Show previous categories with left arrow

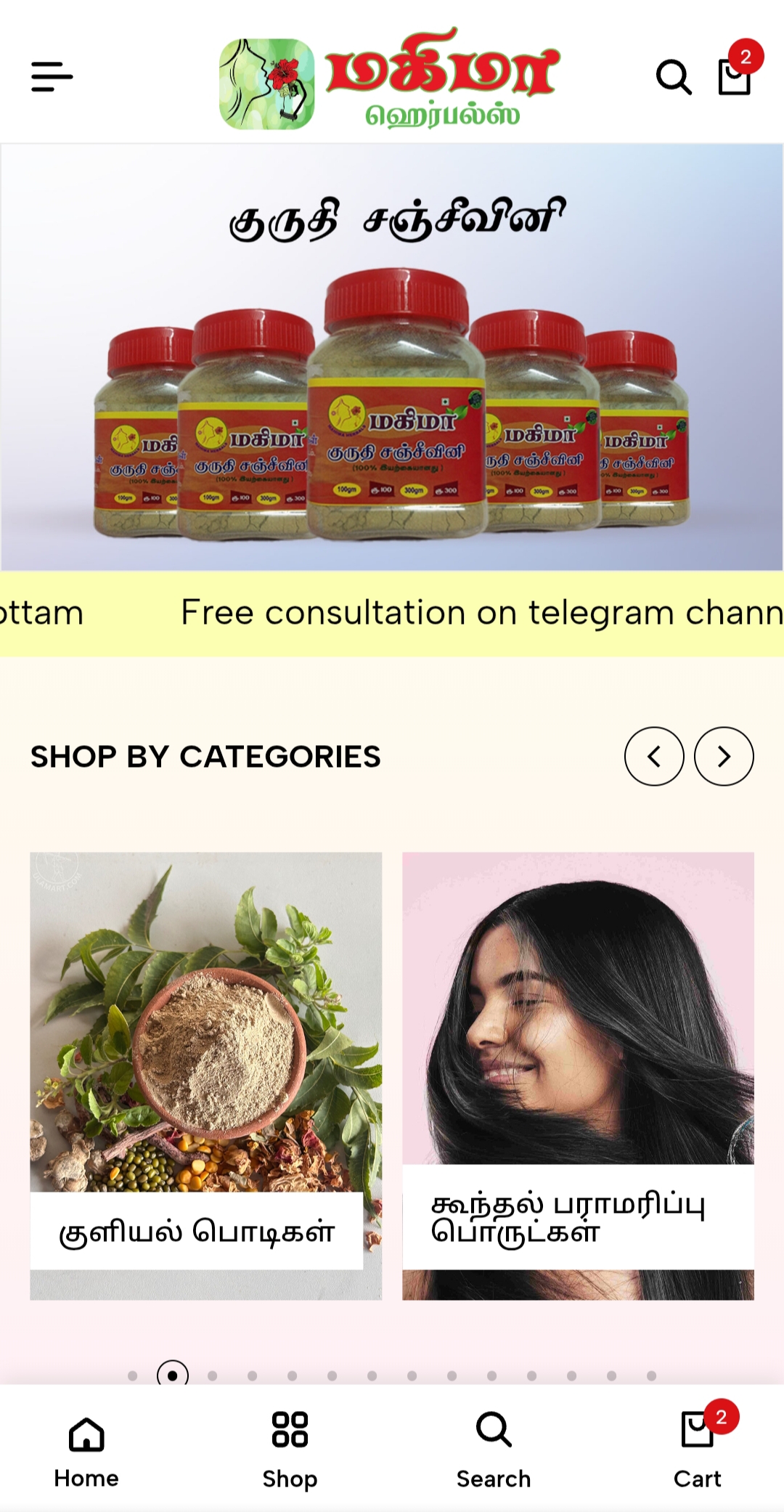pyautogui.click(x=654, y=757)
